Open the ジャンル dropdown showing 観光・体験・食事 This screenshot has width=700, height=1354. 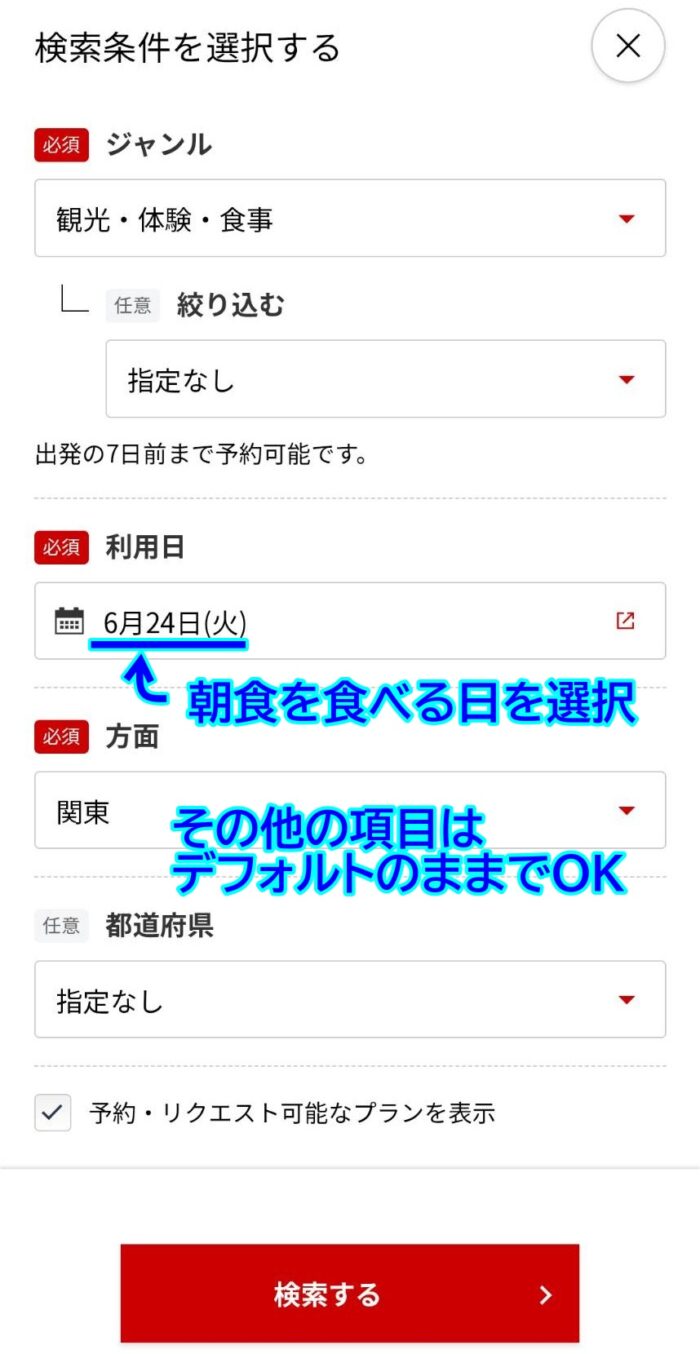click(350, 218)
